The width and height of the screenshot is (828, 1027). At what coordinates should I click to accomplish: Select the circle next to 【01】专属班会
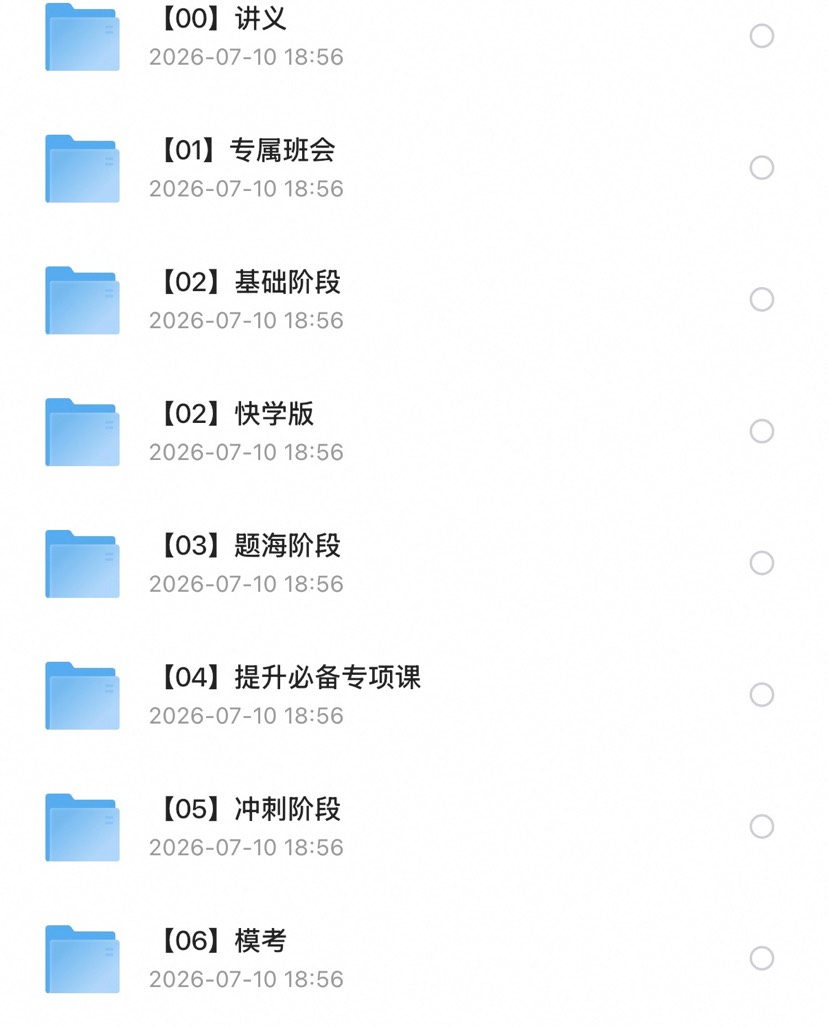tap(762, 168)
